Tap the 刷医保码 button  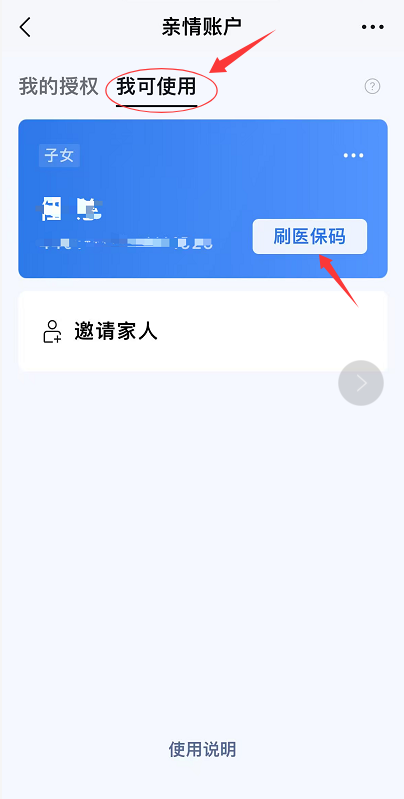click(310, 236)
